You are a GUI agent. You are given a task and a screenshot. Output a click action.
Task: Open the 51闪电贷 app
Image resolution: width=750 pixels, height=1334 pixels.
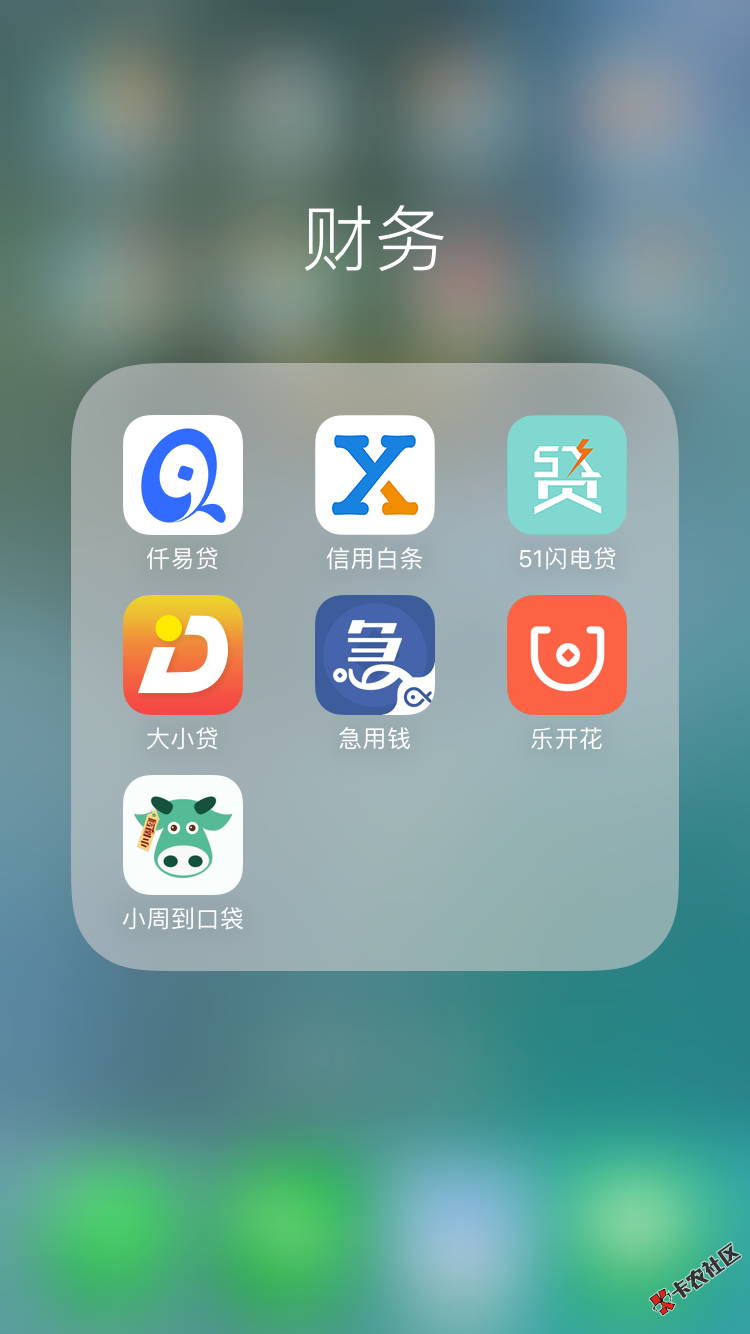click(567, 475)
